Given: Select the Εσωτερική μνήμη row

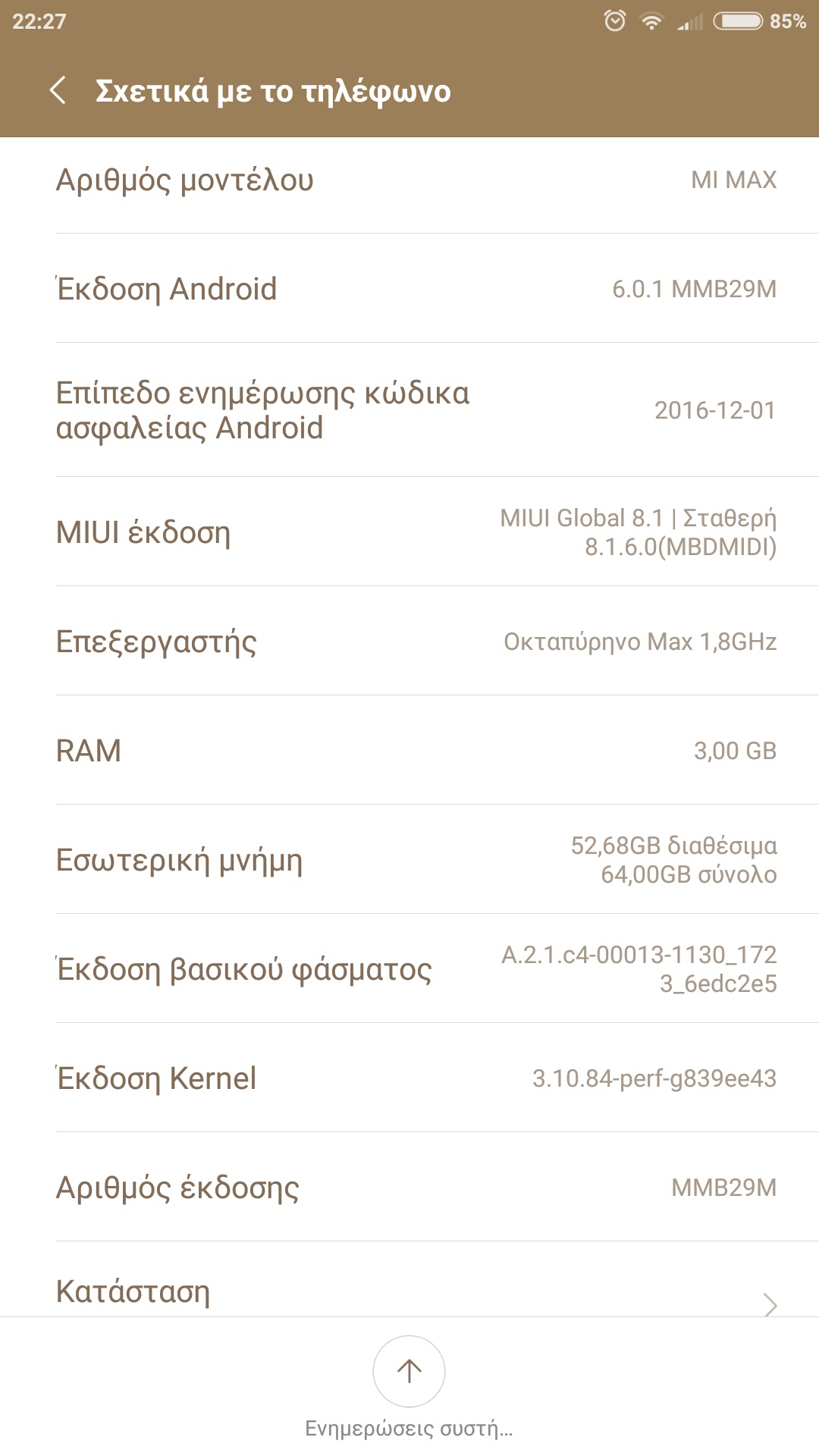Looking at the screenshot, I should click(x=409, y=860).
